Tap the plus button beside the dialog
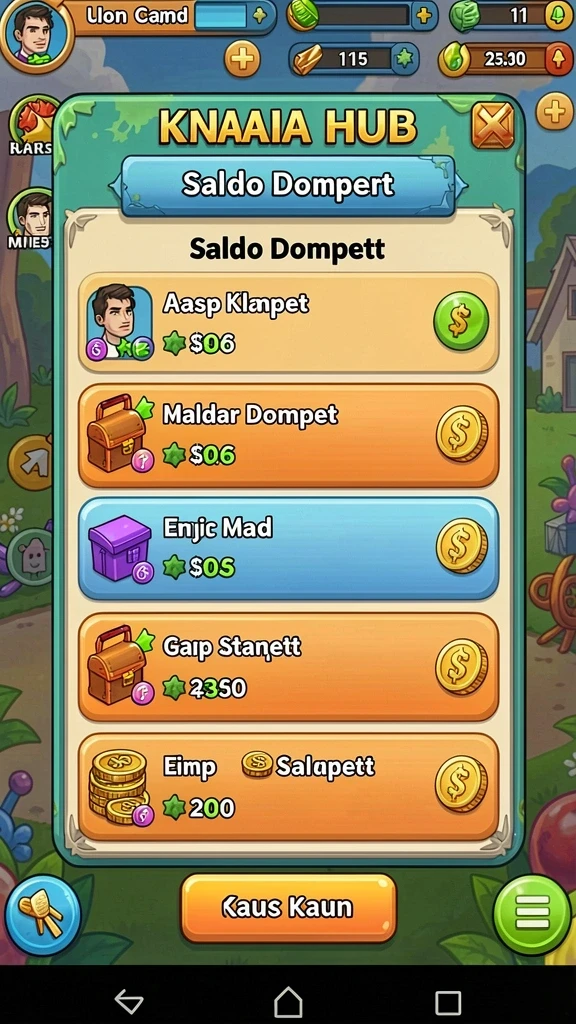Image resolution: width=576 pixels, height=1024 pixels. pos(555,111)
